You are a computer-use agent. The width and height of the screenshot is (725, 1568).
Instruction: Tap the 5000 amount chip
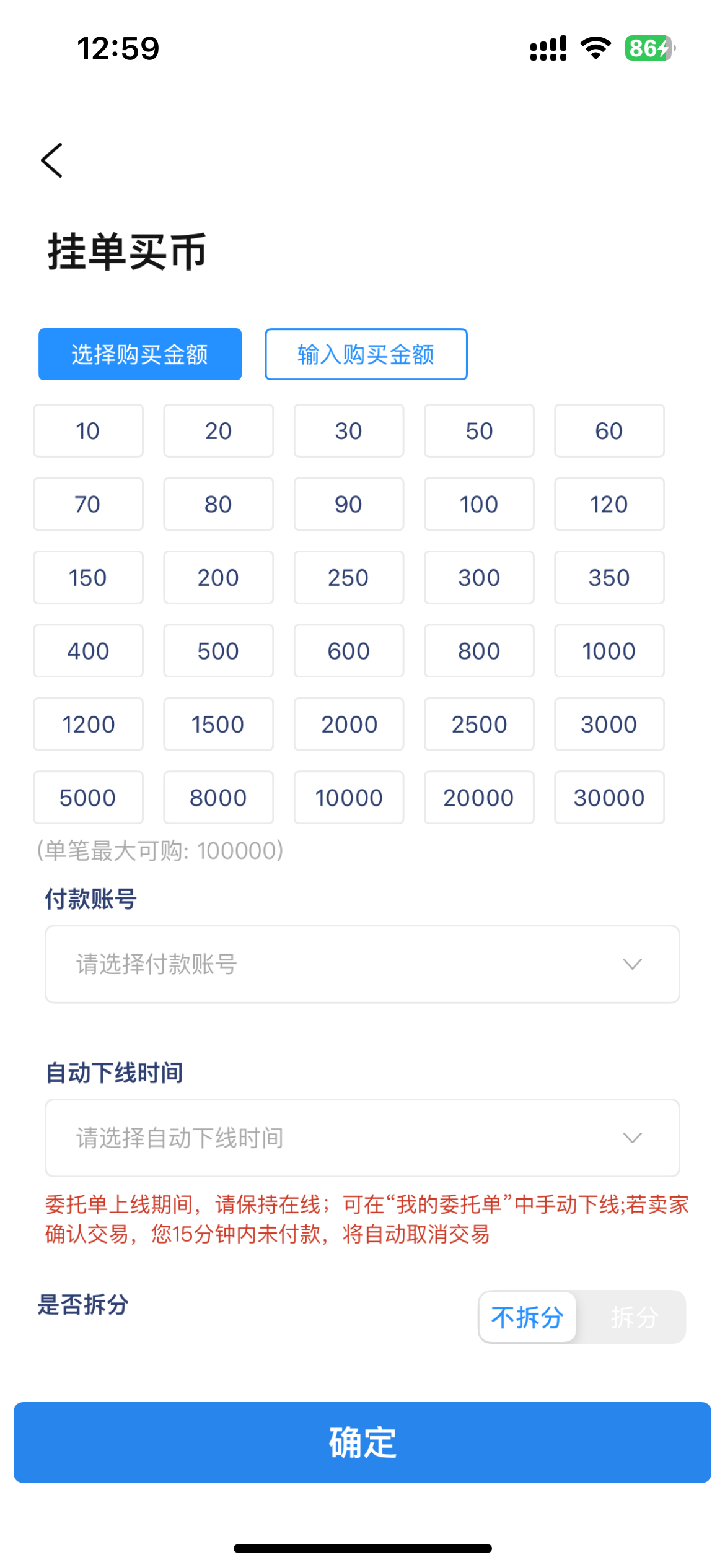[x=88, y=798]
